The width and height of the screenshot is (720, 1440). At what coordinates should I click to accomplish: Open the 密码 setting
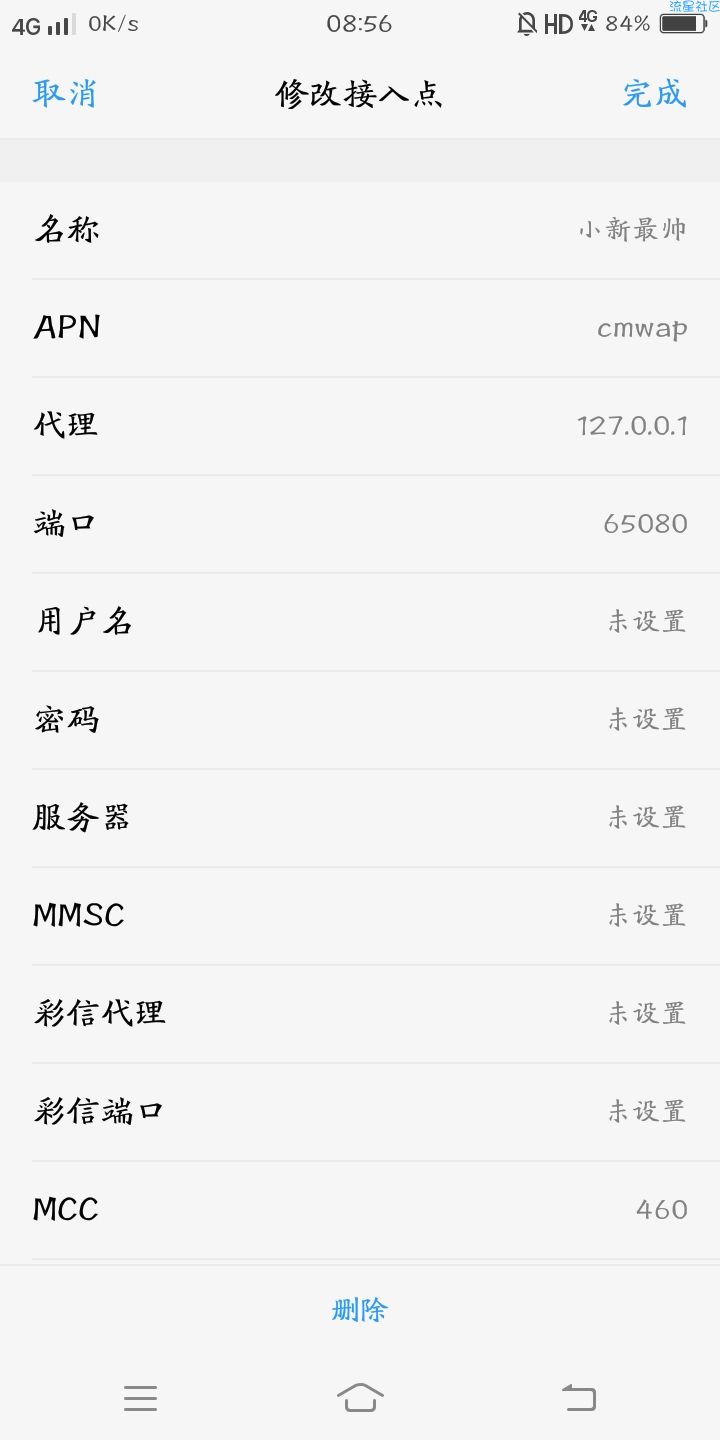(x=360, y=720)
